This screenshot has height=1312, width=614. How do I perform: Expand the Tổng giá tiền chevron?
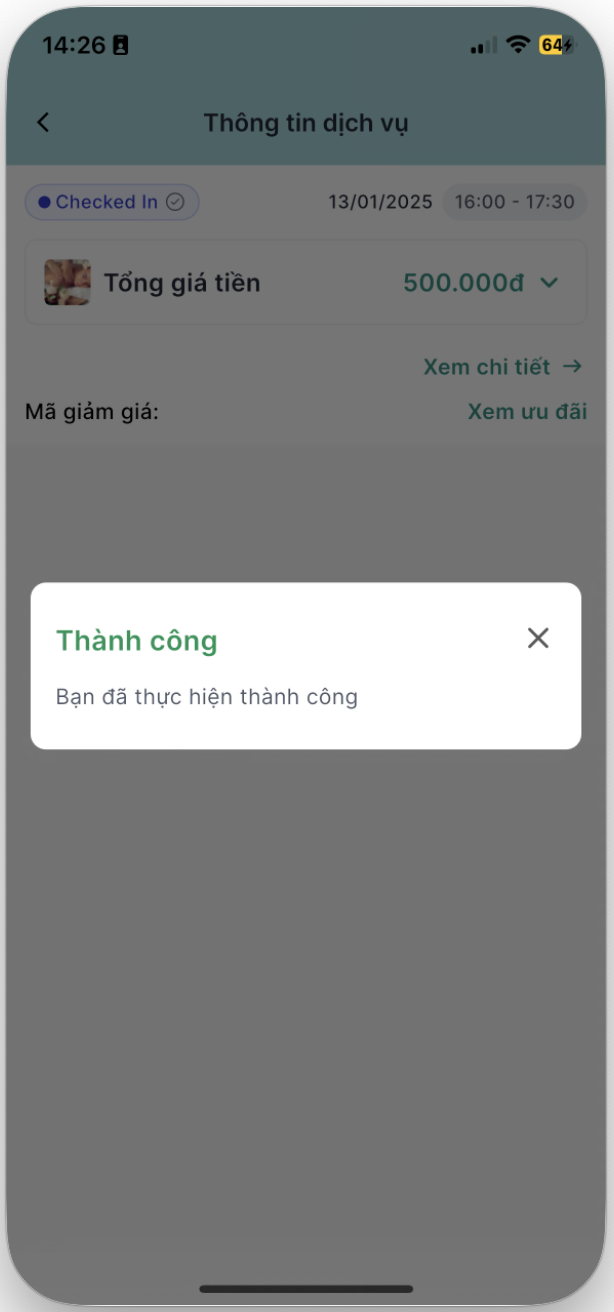(x=549, y=283)
